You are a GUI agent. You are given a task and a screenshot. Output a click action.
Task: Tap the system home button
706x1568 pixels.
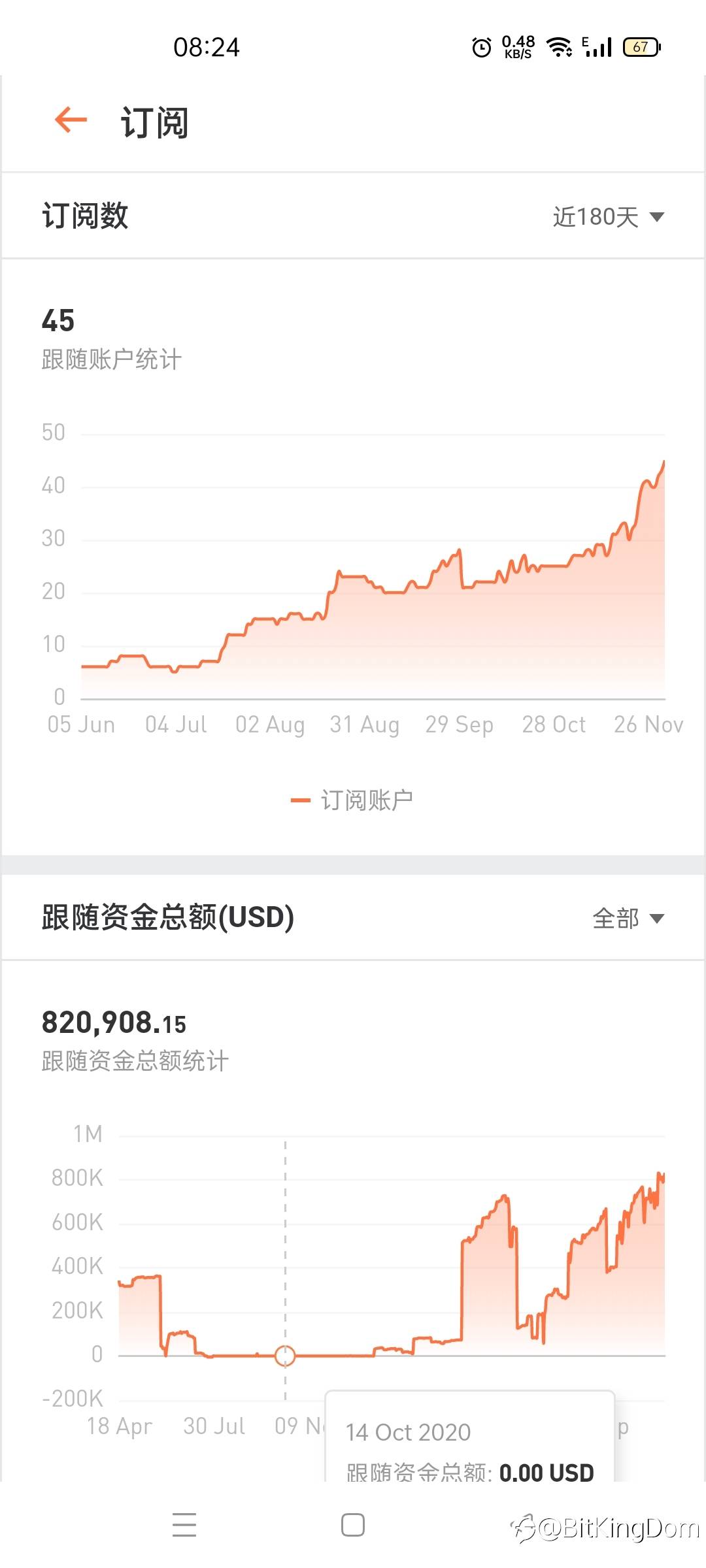[x=353, y=1525]
